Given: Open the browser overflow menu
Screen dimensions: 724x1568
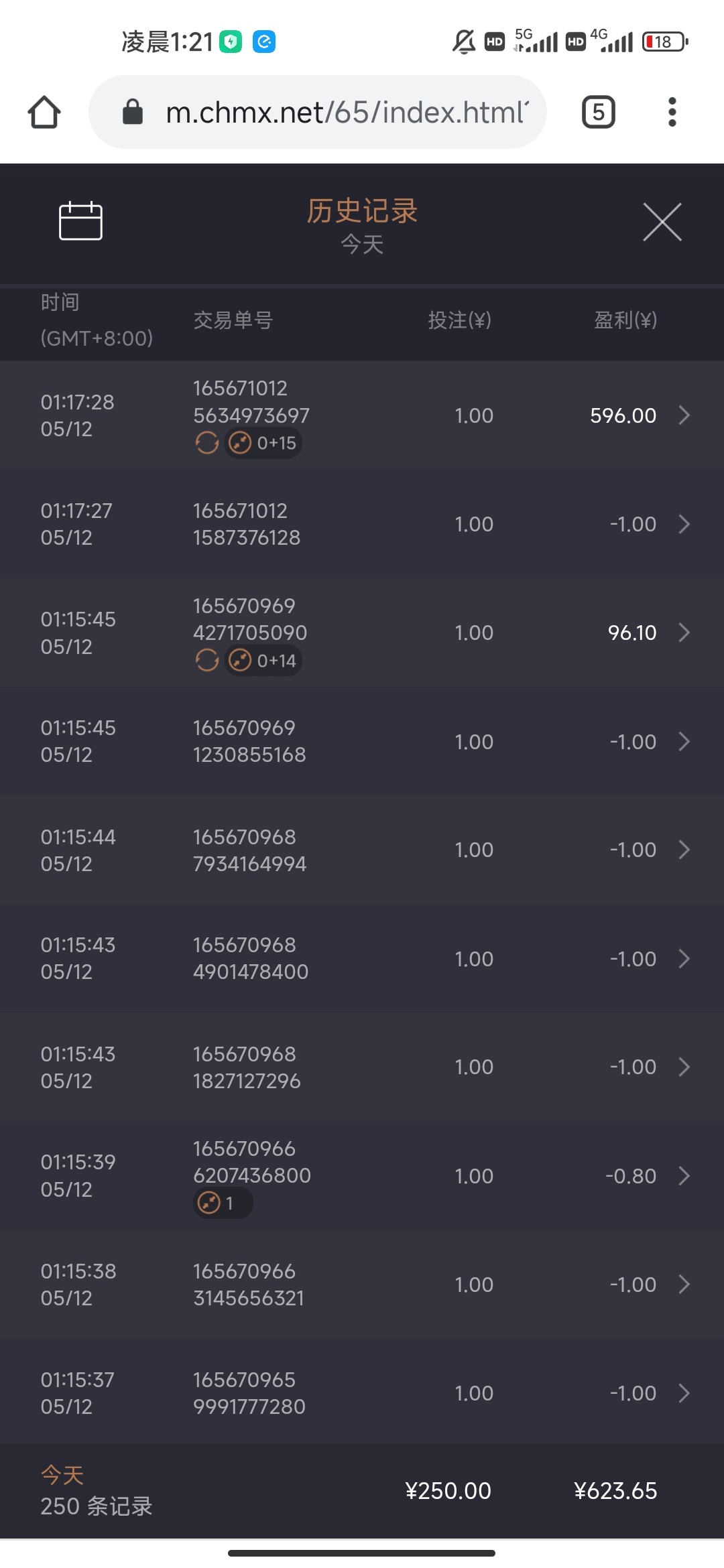Looking at the screenshot, I should click(x=672, y=112).
